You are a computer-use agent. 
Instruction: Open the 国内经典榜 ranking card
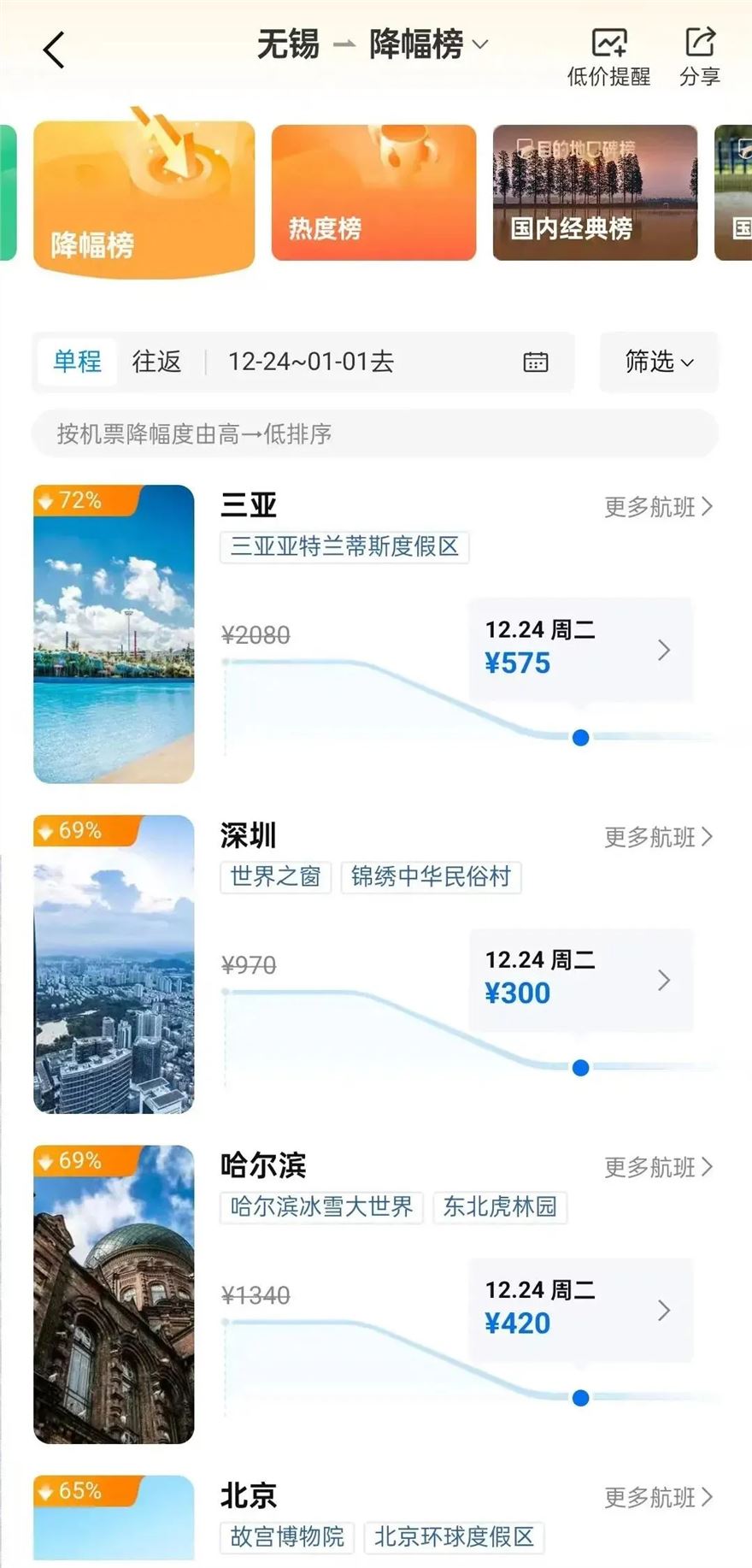595,192
